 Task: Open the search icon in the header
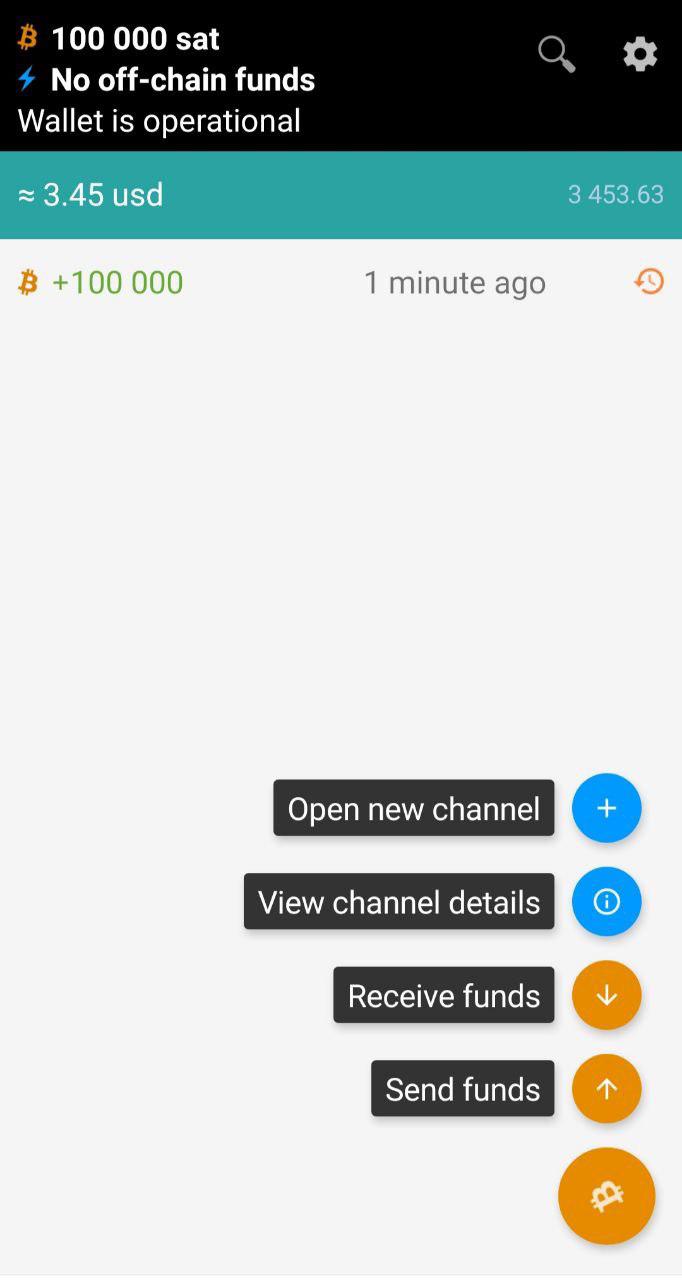click(556, 54)
